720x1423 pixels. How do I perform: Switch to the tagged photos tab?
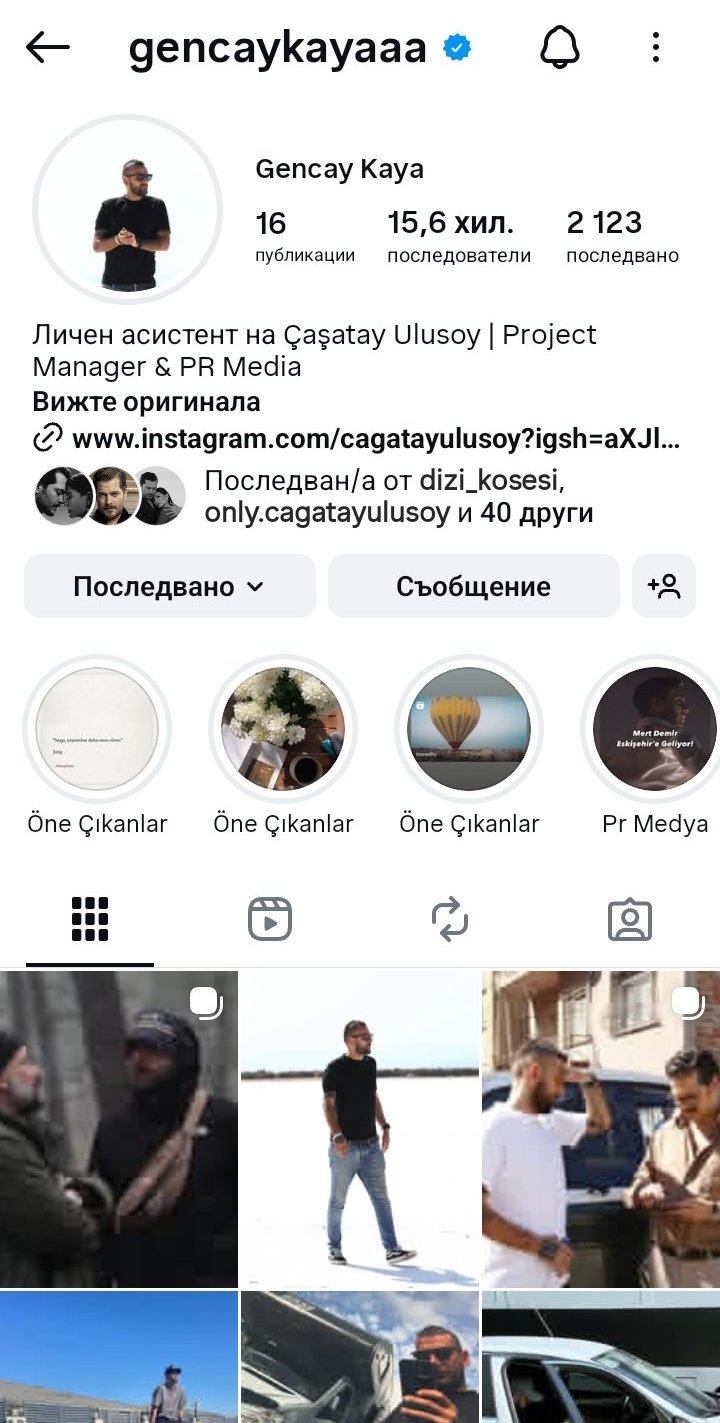(x=629, y=919)
